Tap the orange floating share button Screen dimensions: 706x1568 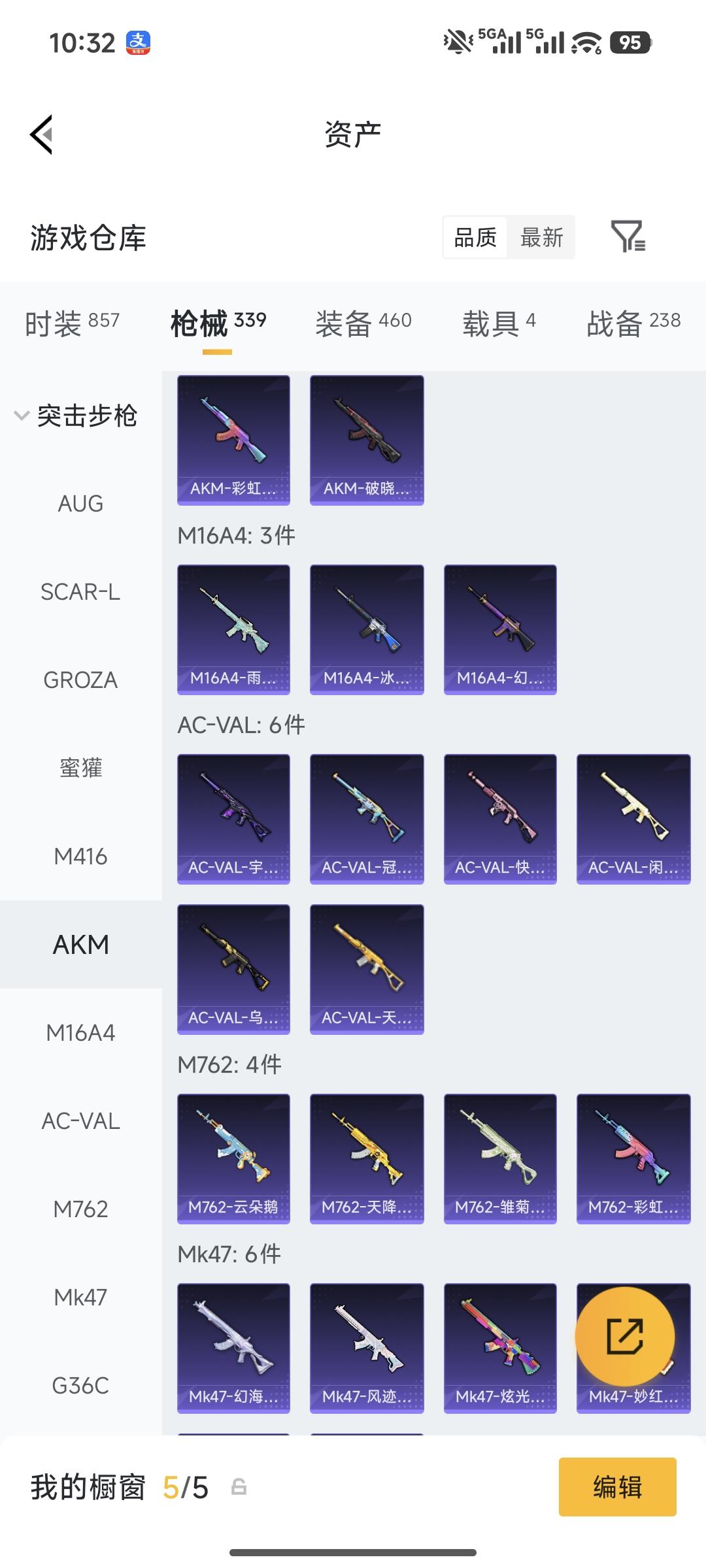624,1336
